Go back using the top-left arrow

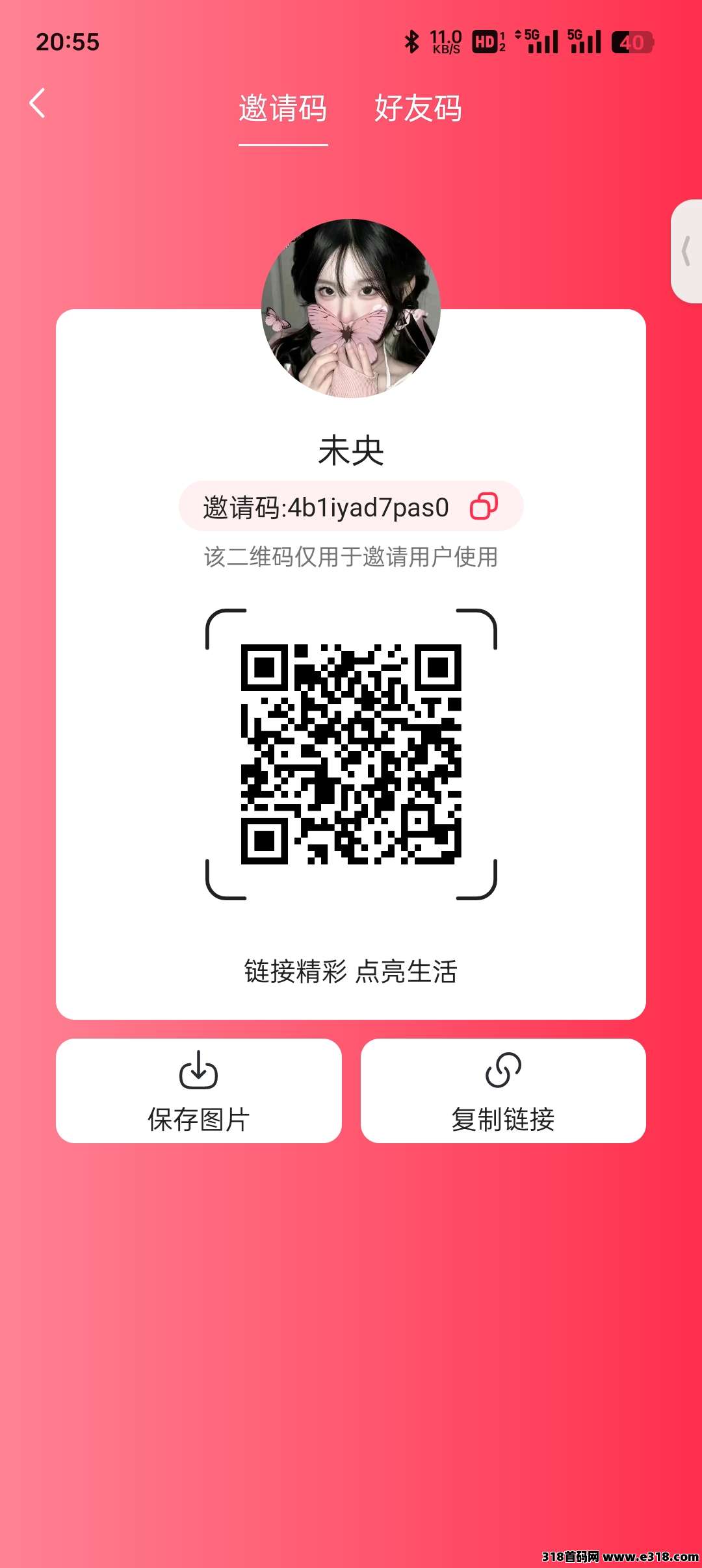37,103
